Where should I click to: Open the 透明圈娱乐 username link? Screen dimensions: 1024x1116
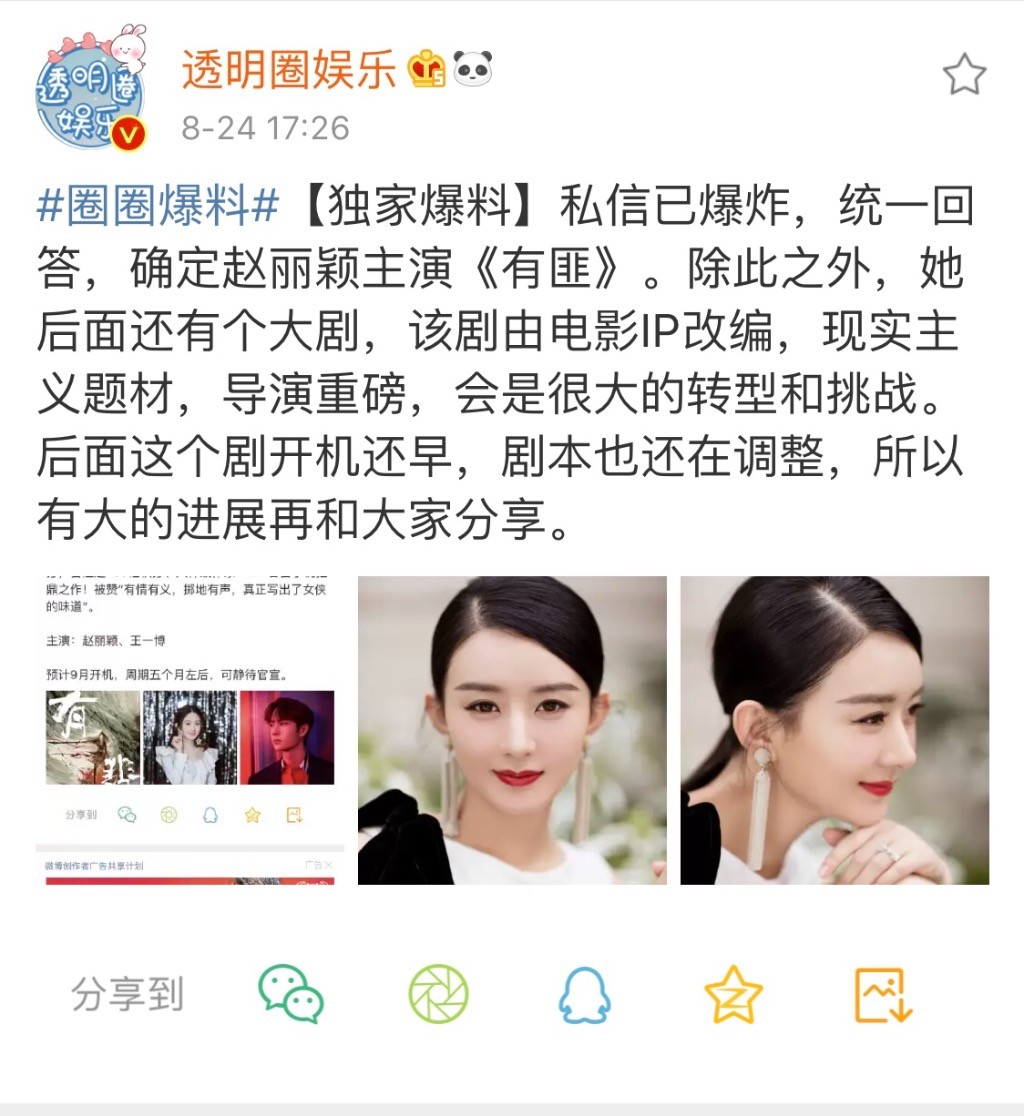coord(290,70)
